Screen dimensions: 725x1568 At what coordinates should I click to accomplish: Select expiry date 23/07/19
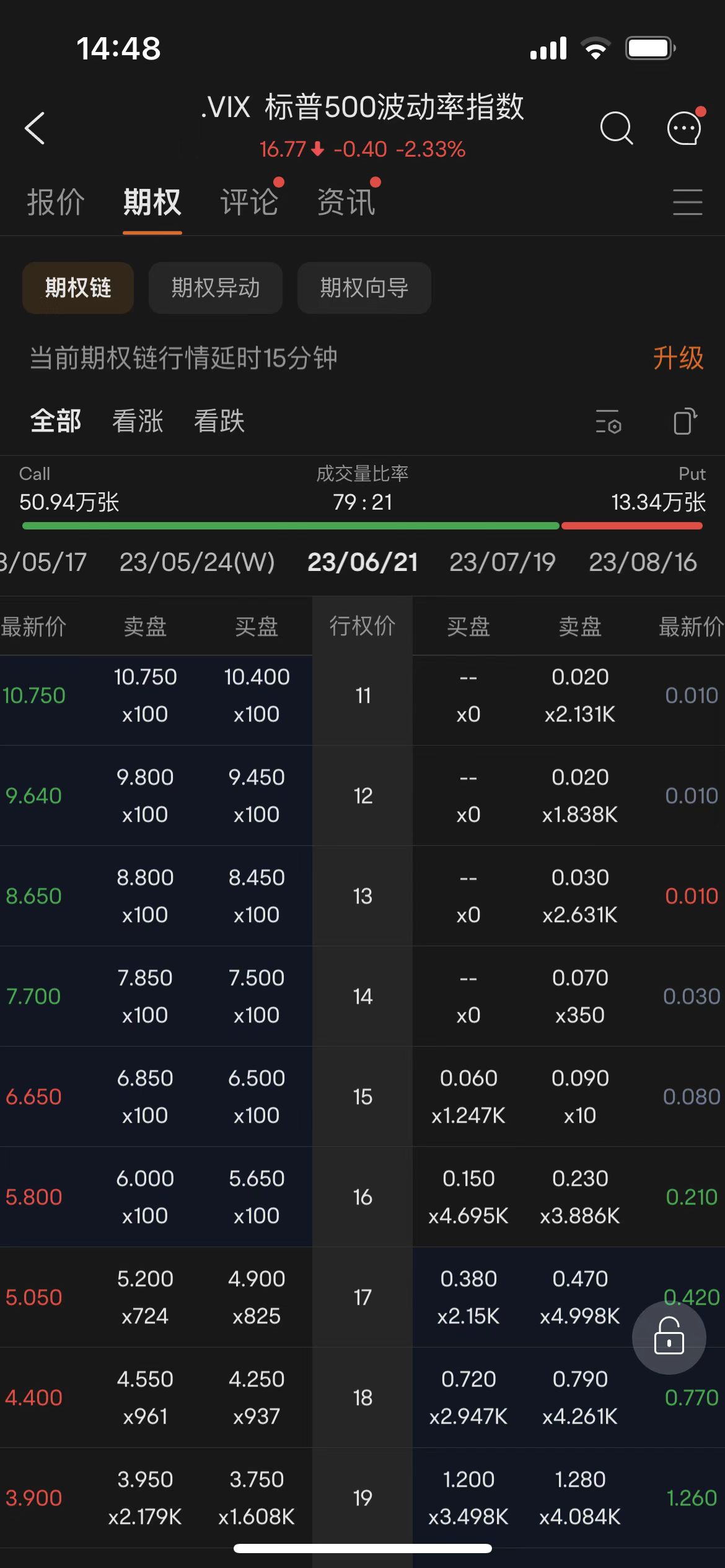pos(502,562)
